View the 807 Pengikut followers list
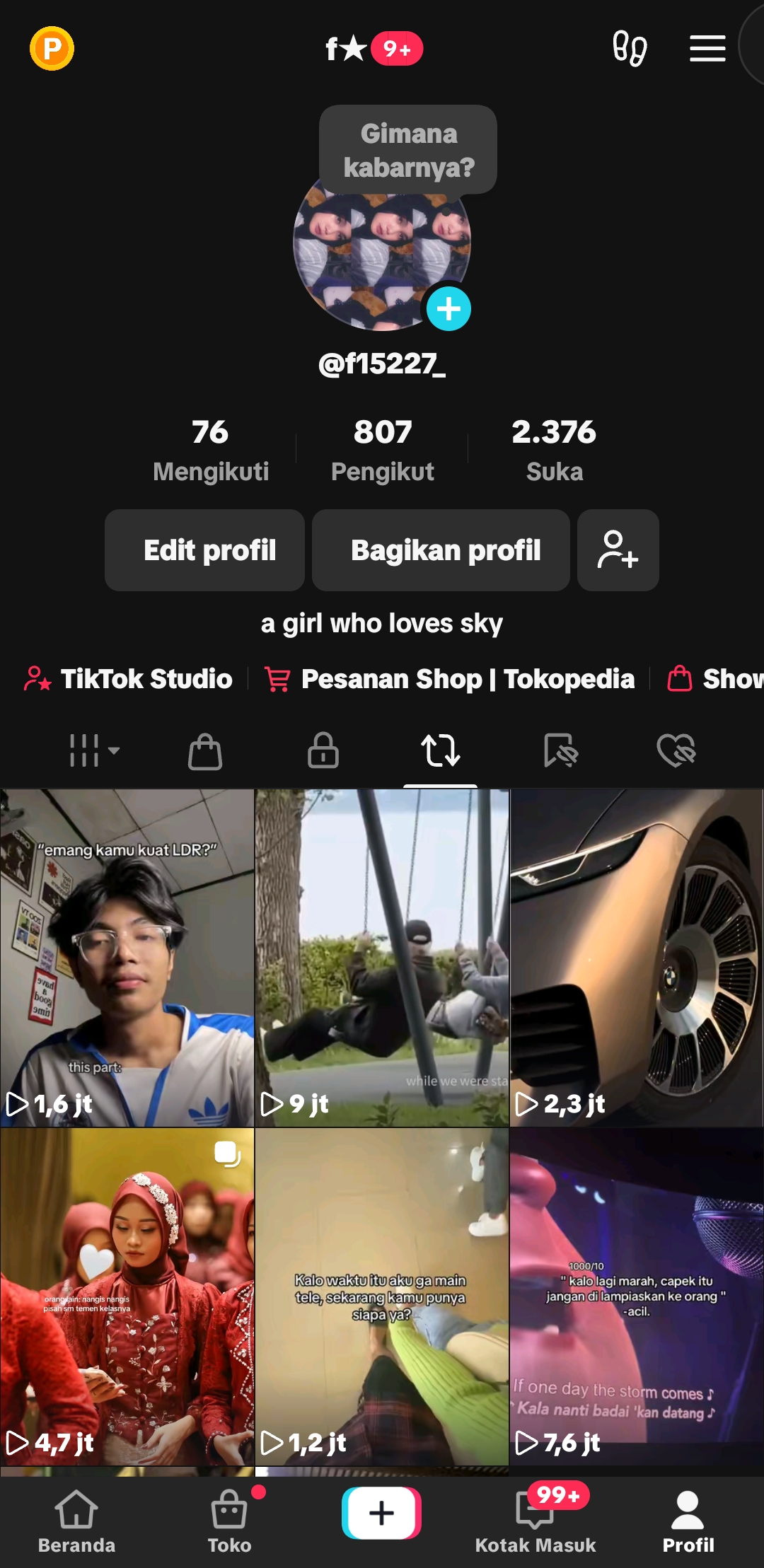 pyautogui.click(x=383, y=450)
